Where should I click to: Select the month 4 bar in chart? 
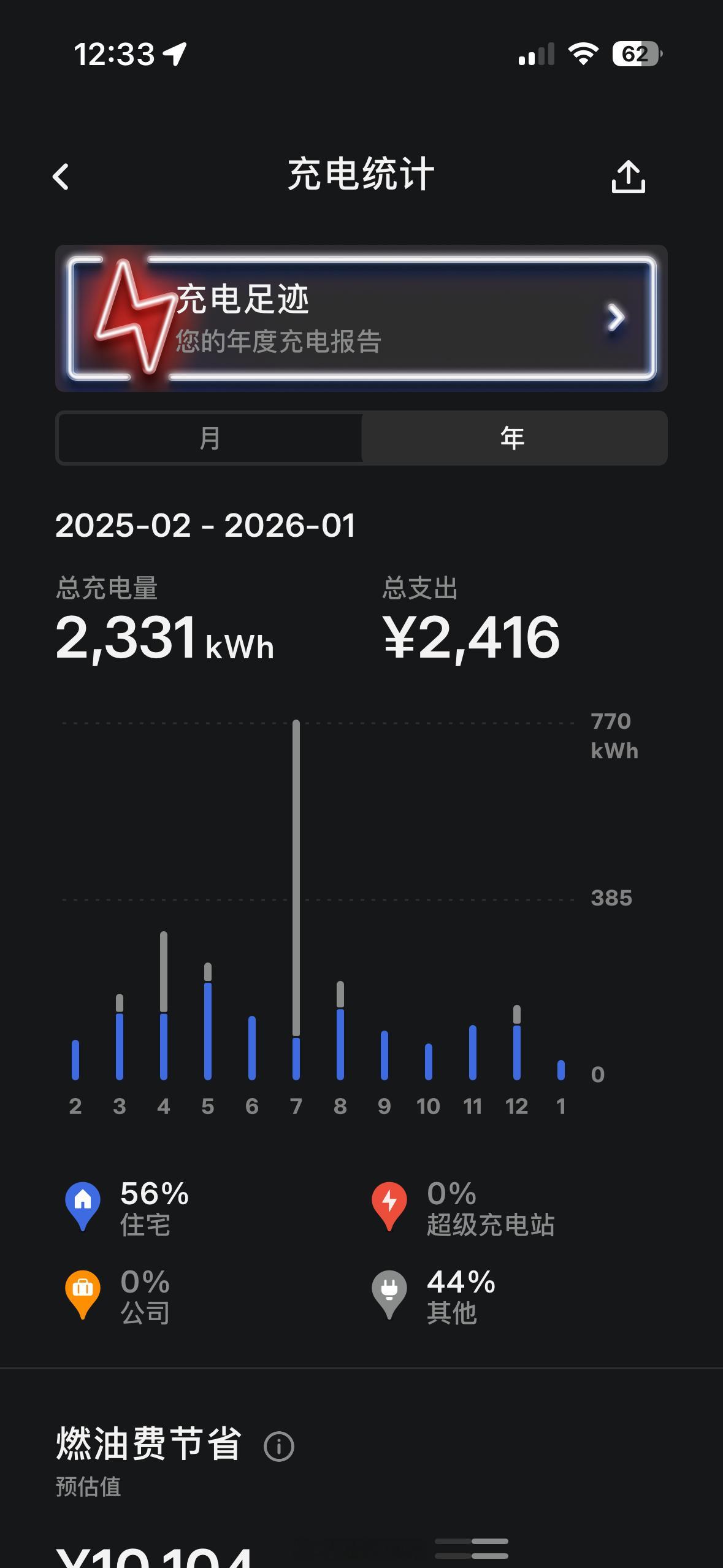point(164,1006)
